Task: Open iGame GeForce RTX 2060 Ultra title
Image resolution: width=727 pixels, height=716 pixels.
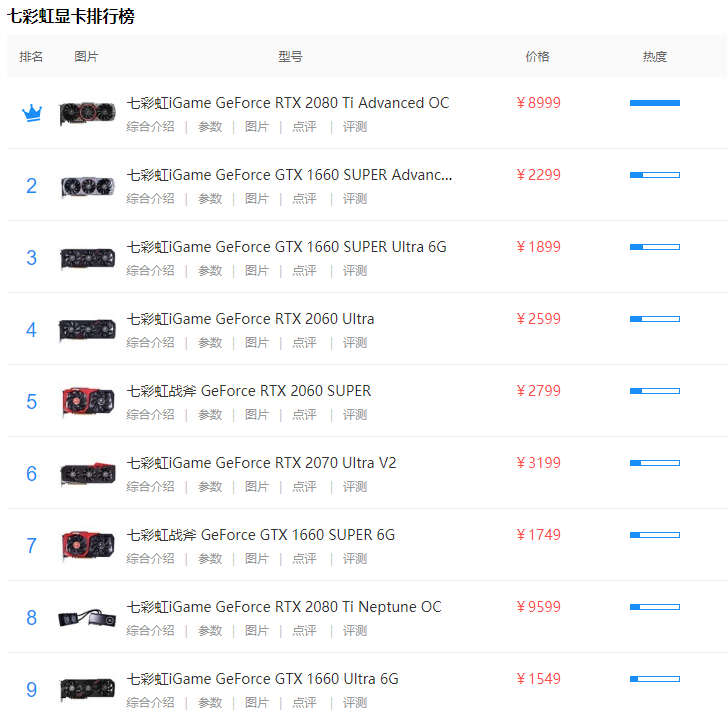Action: pos(250,319)
